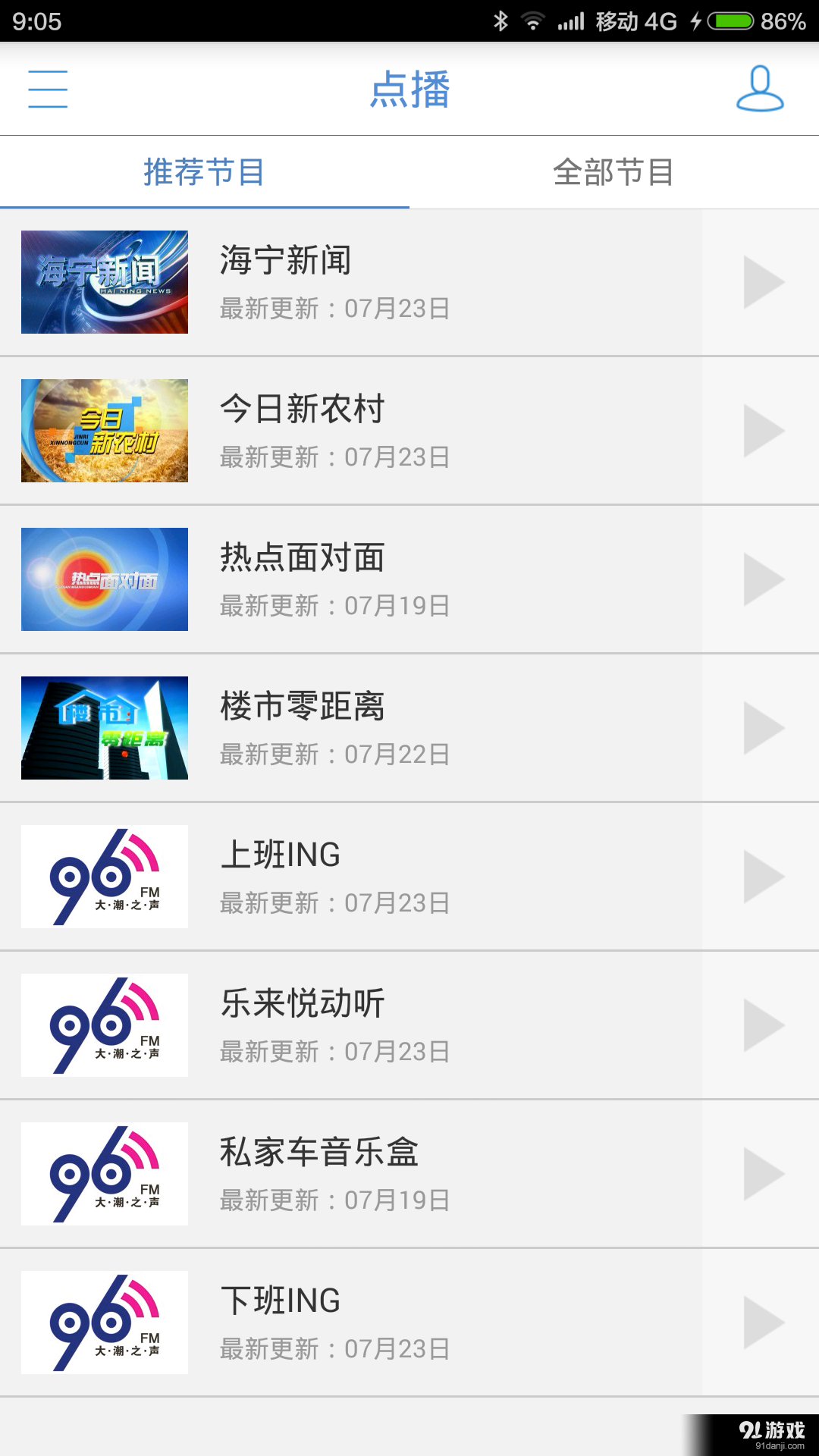Play the 下班ING radio show
This screenshot has width=819, height=1456.
762,1322
